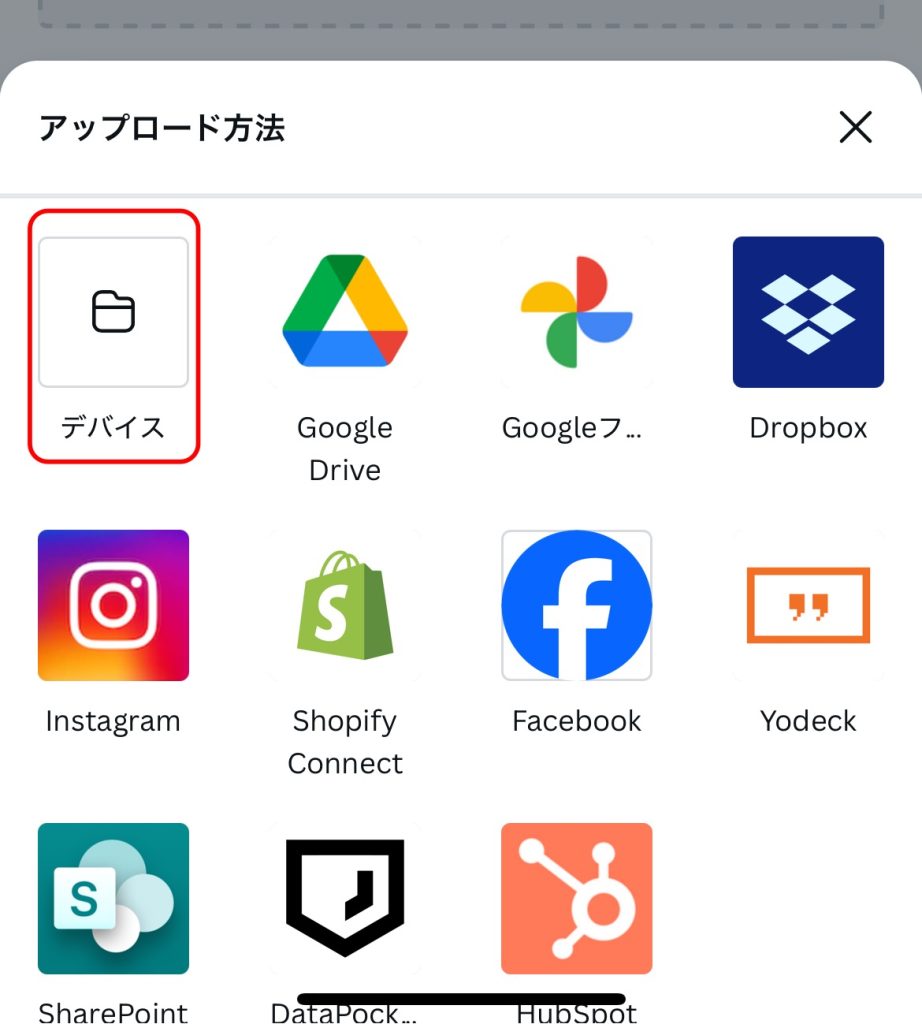This screenshot has height=1024, width=922.
Task: Close the アップロード方法 sheet
Action: 855,127
